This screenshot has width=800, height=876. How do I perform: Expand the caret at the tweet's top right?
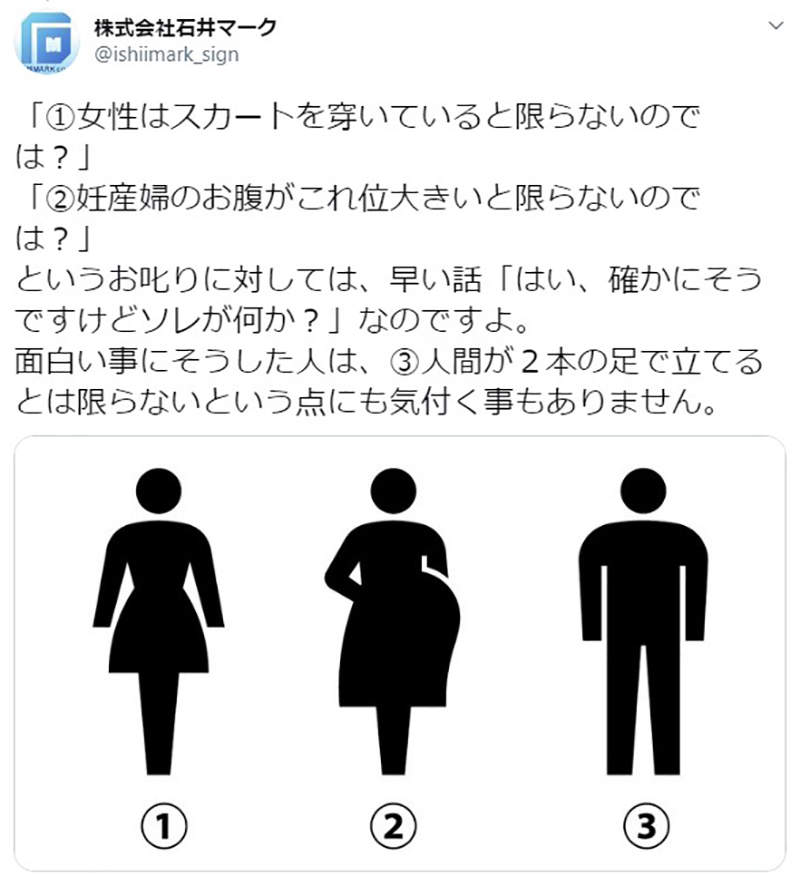coord(778,21)
